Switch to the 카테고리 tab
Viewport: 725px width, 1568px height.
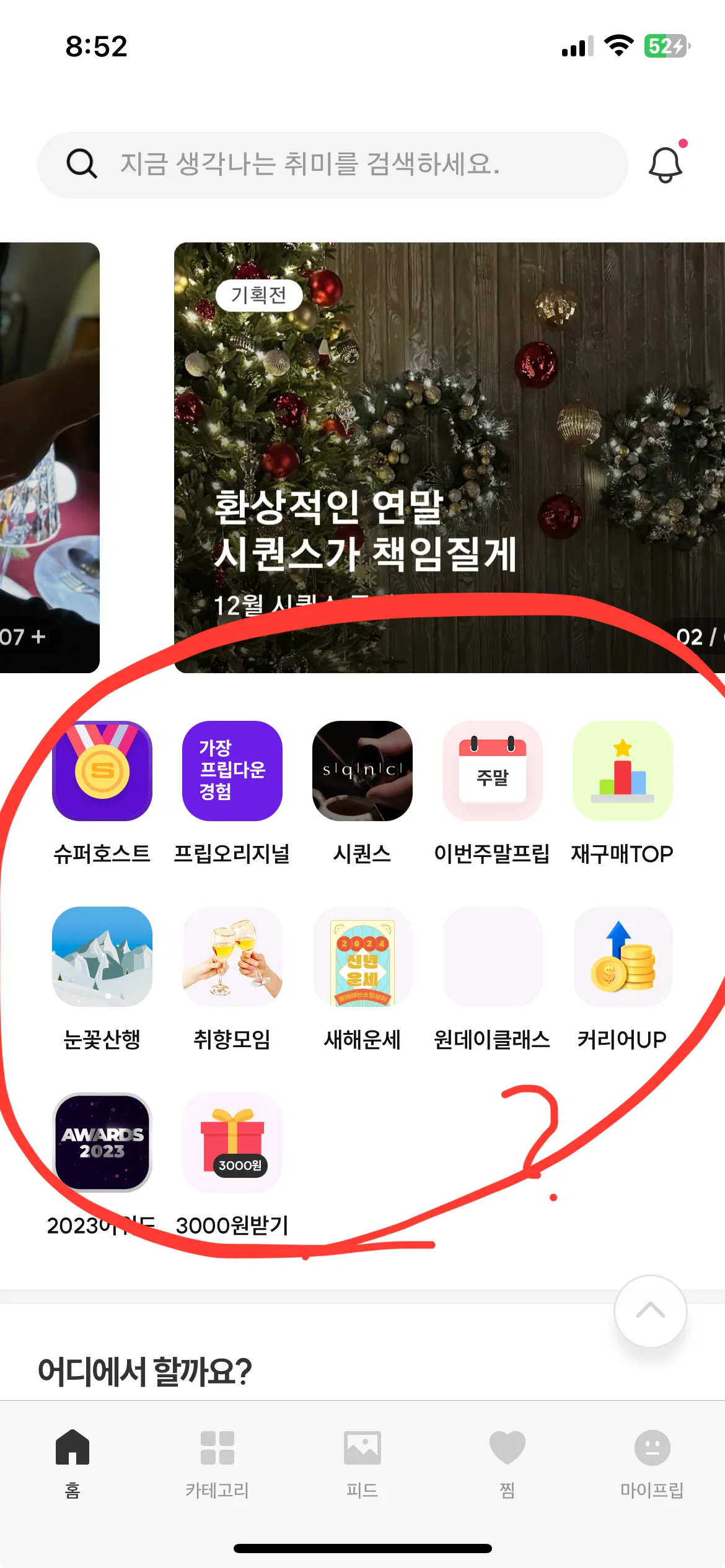pos(217,1463)
